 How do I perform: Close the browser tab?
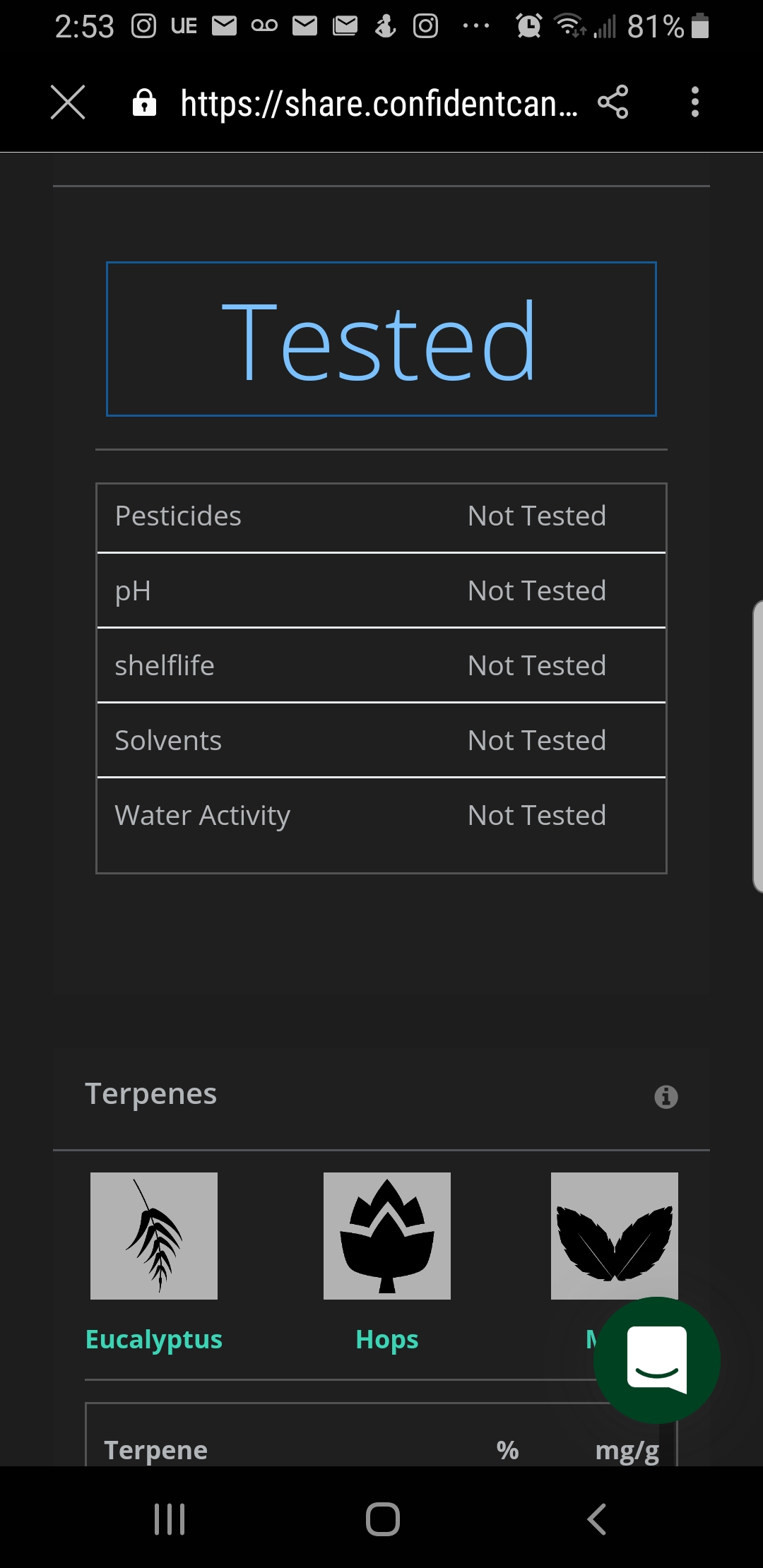click(68, 102)
